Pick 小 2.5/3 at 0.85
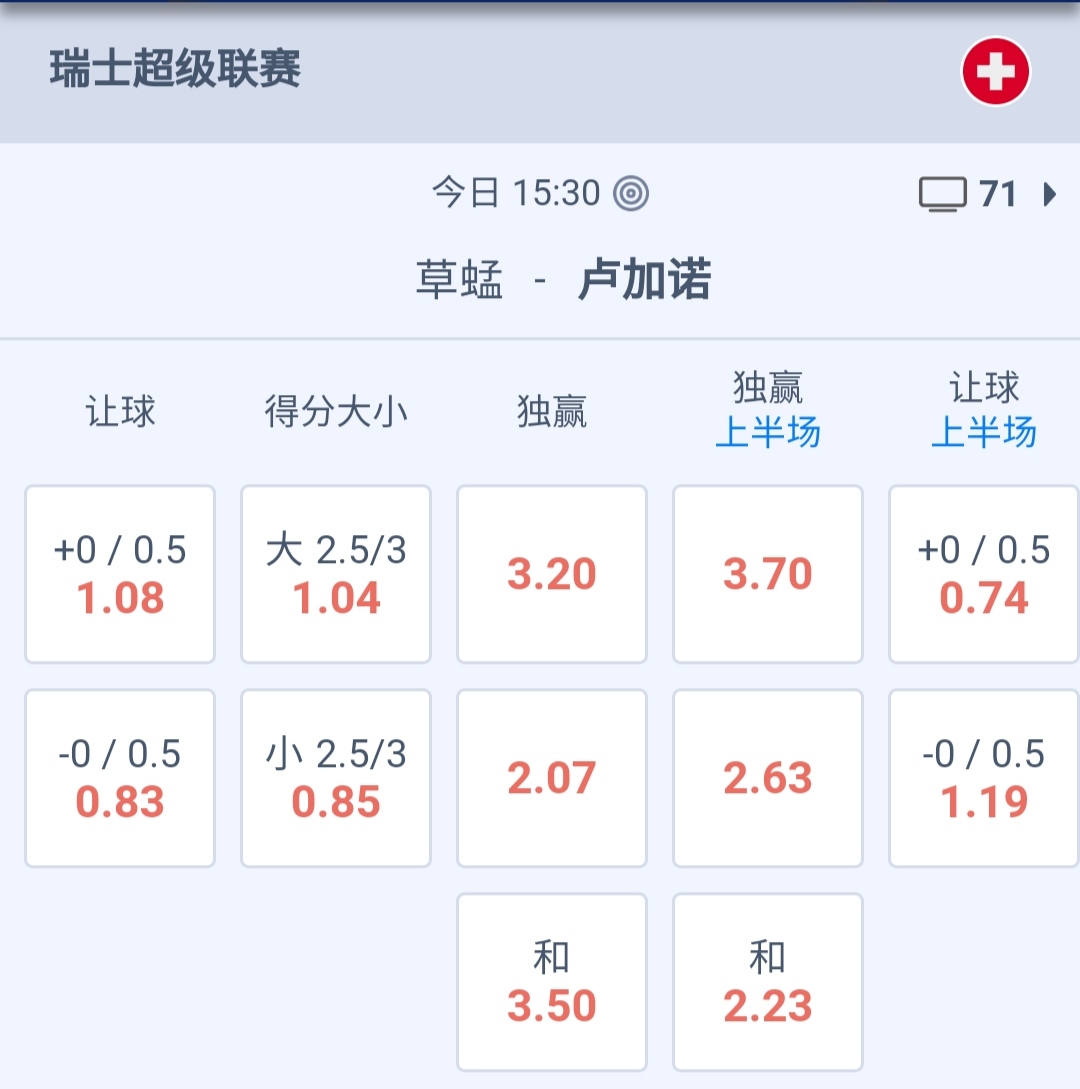 tap(336, 778)
